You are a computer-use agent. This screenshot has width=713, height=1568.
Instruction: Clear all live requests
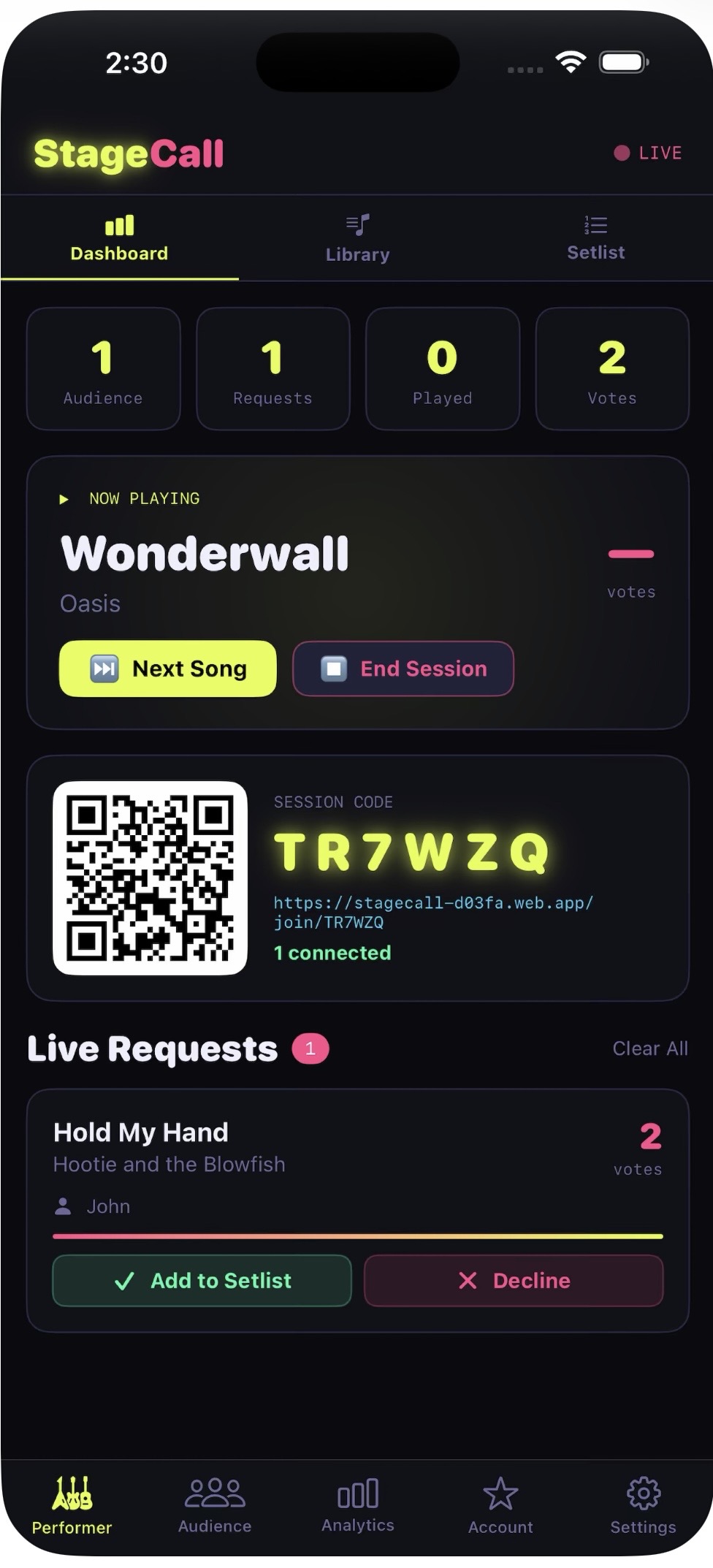pos(649,1048)
